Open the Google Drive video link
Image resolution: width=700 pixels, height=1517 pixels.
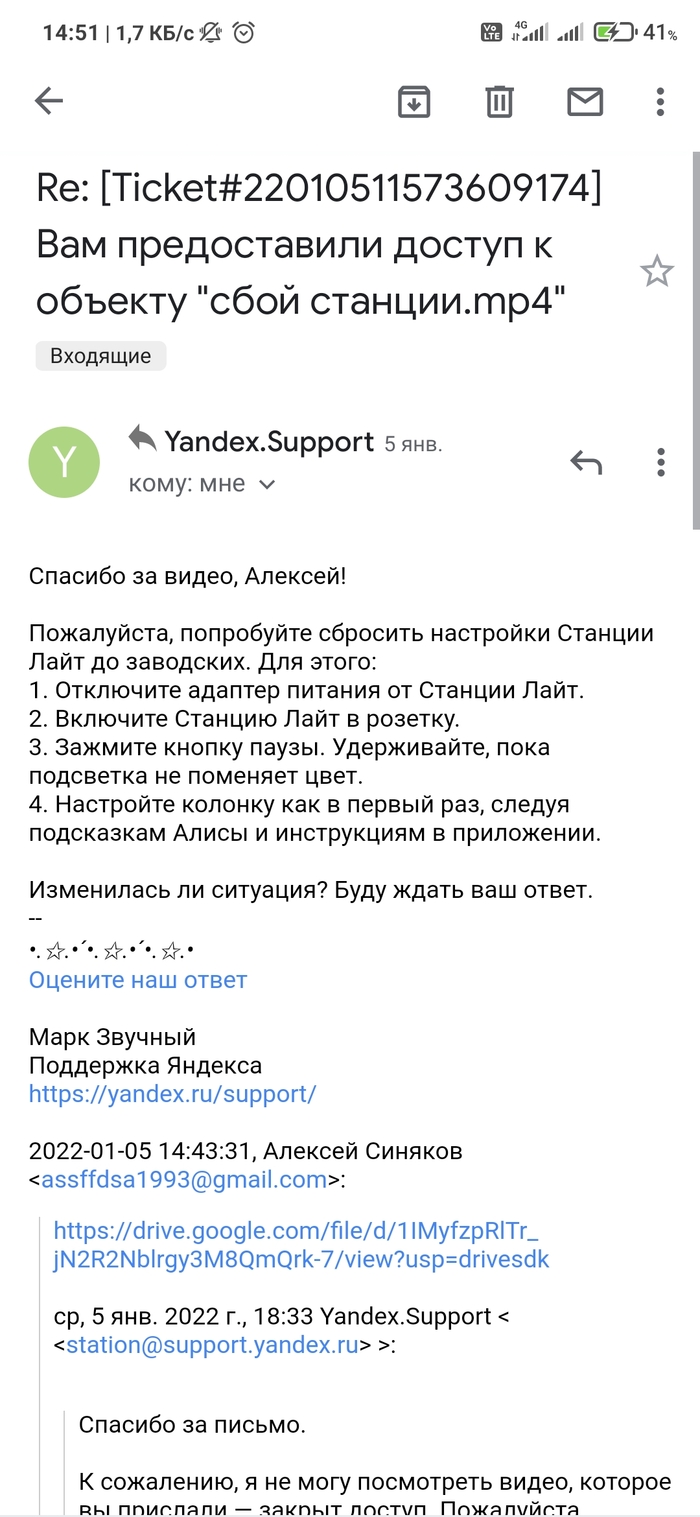tap(300, 1245)
